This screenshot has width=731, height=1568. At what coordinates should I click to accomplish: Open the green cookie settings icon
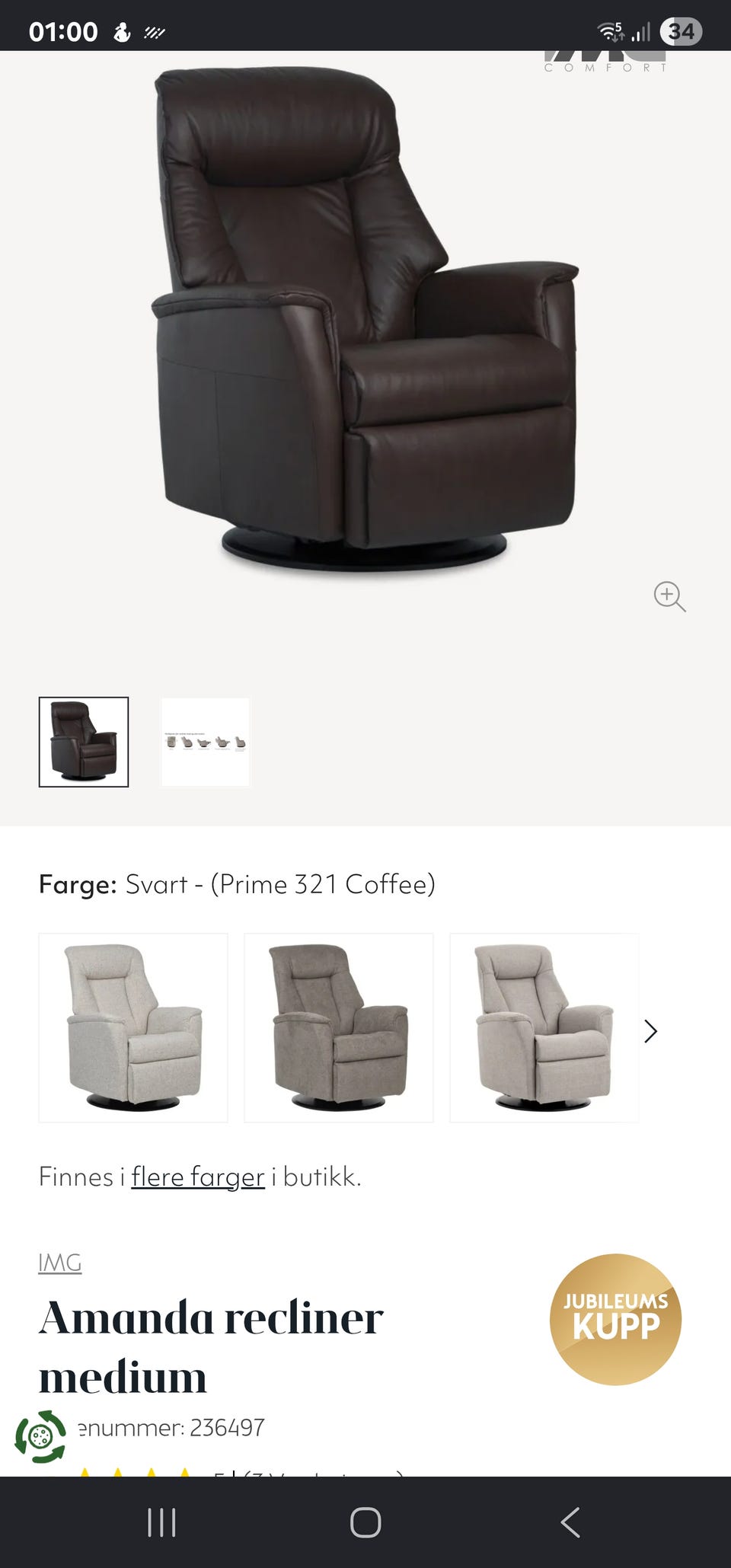[x=41, y=1436]
